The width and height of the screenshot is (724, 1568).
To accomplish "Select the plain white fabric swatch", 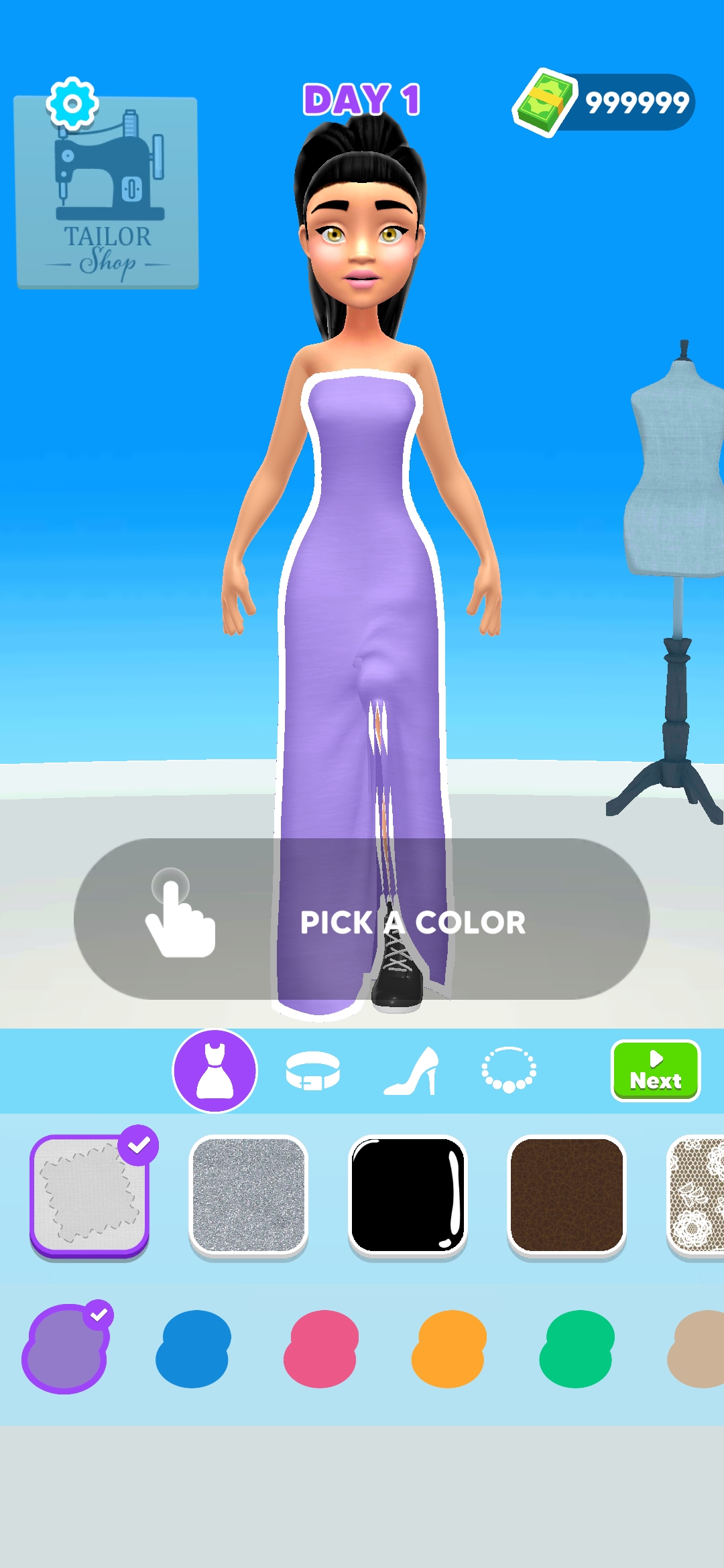I will tap(89, 1195).
